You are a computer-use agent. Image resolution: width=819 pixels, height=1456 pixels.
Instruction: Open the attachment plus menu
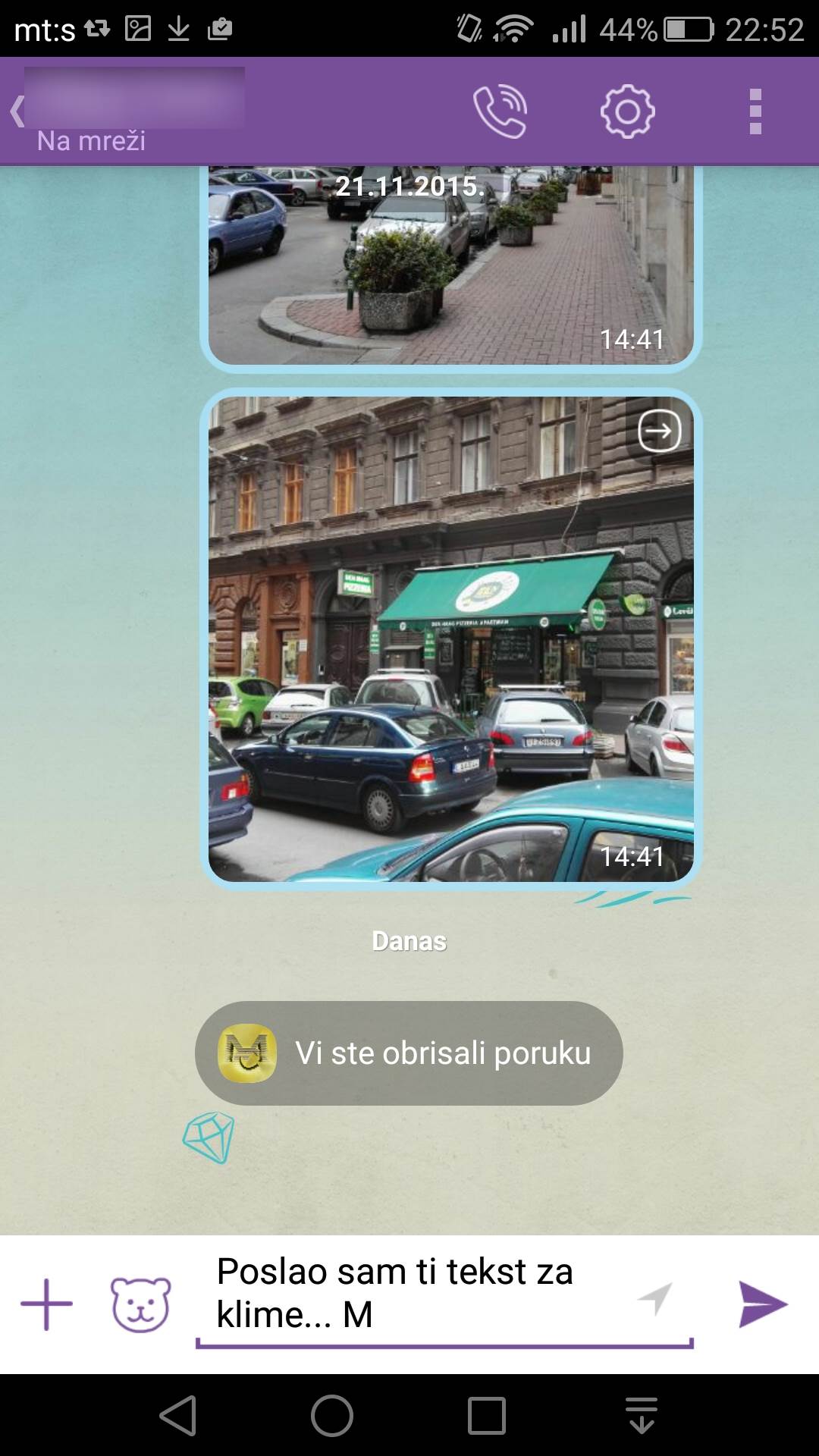coord(46,1304)
